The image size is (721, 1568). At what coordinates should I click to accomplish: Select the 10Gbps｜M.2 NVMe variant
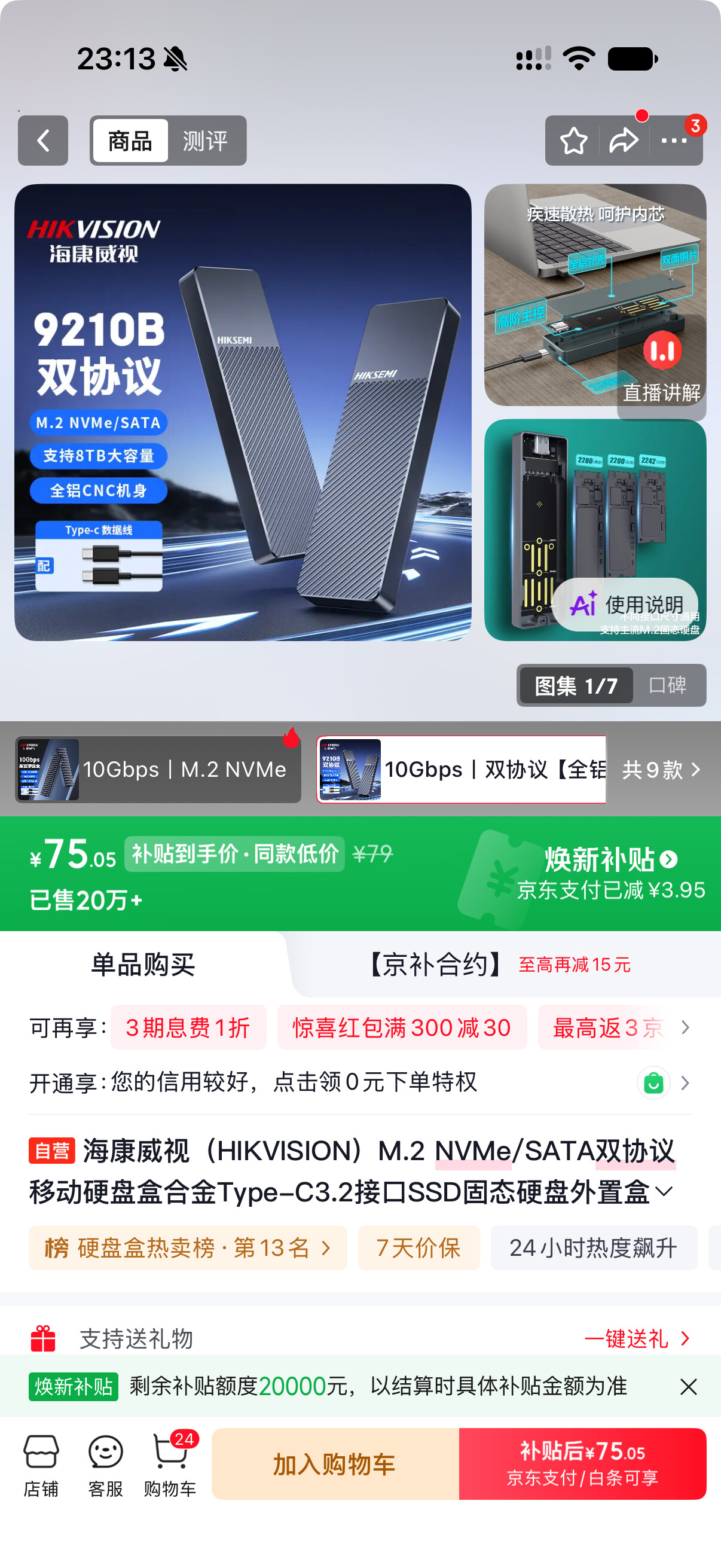click(x=158, y=770)
